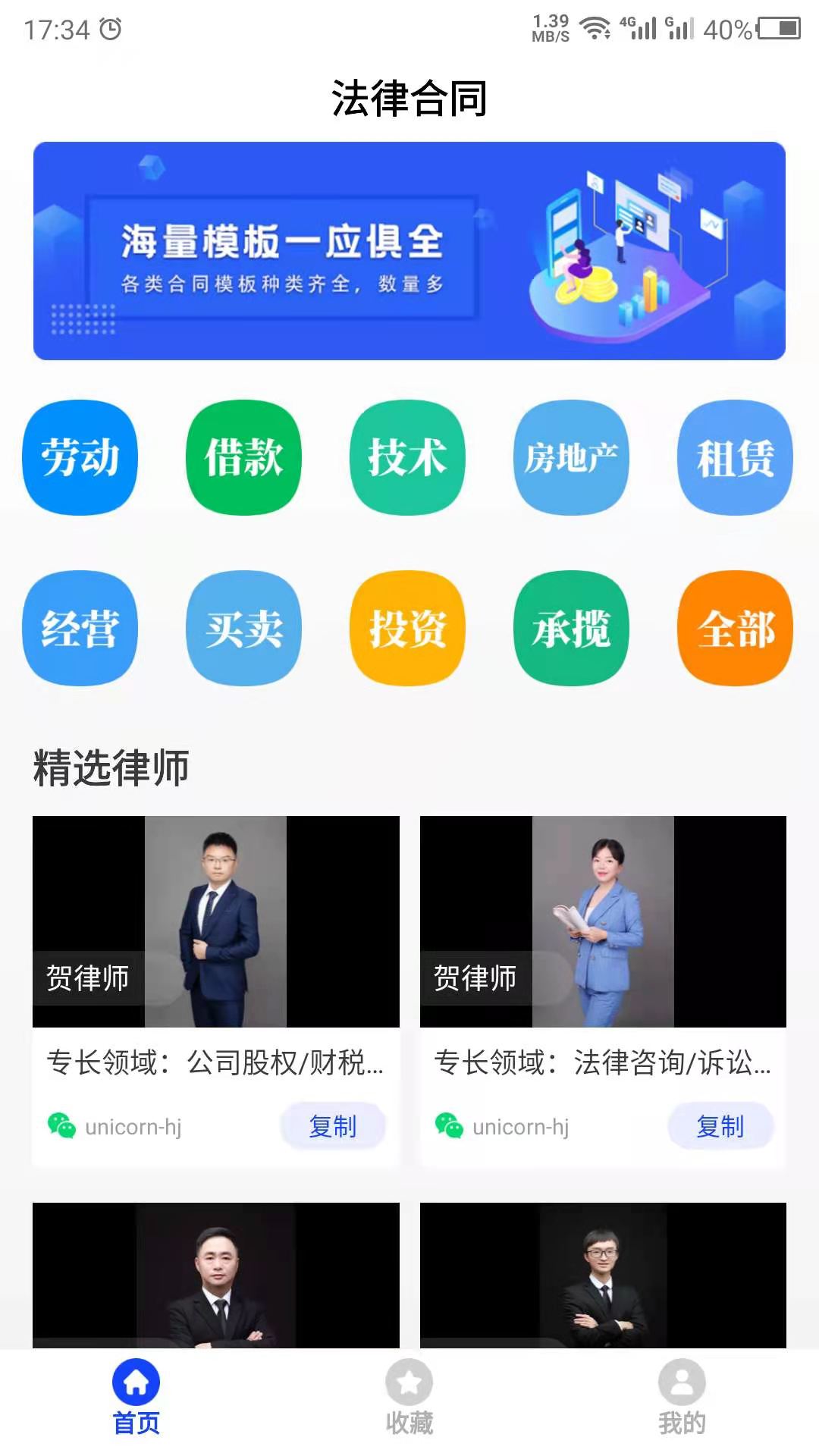Select the 借款 (Loan) category icon
This screenshot has height=1456, width=819.
click(243, 457)
